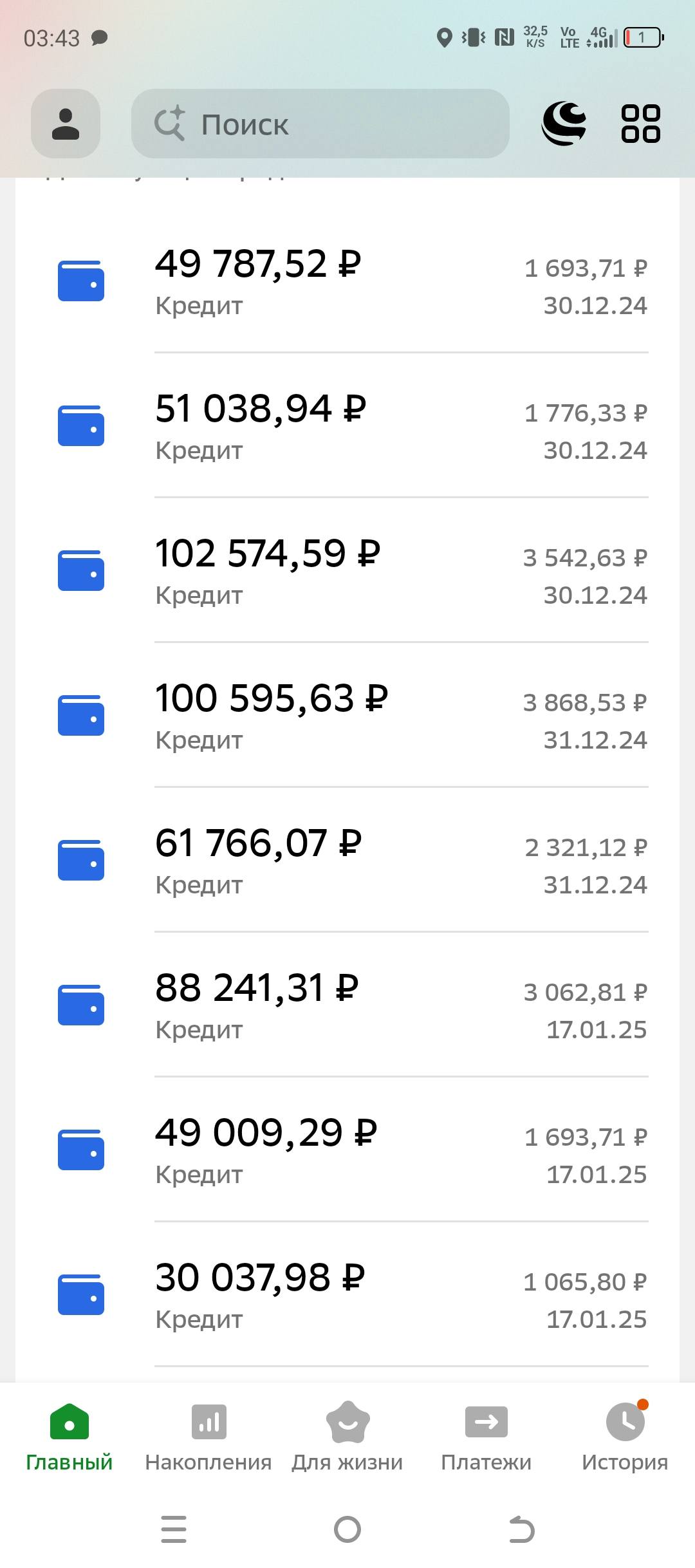Select the credit showing 61 766,07 ₽
This screenshot has width=695, height=1568.
(347, 861)
